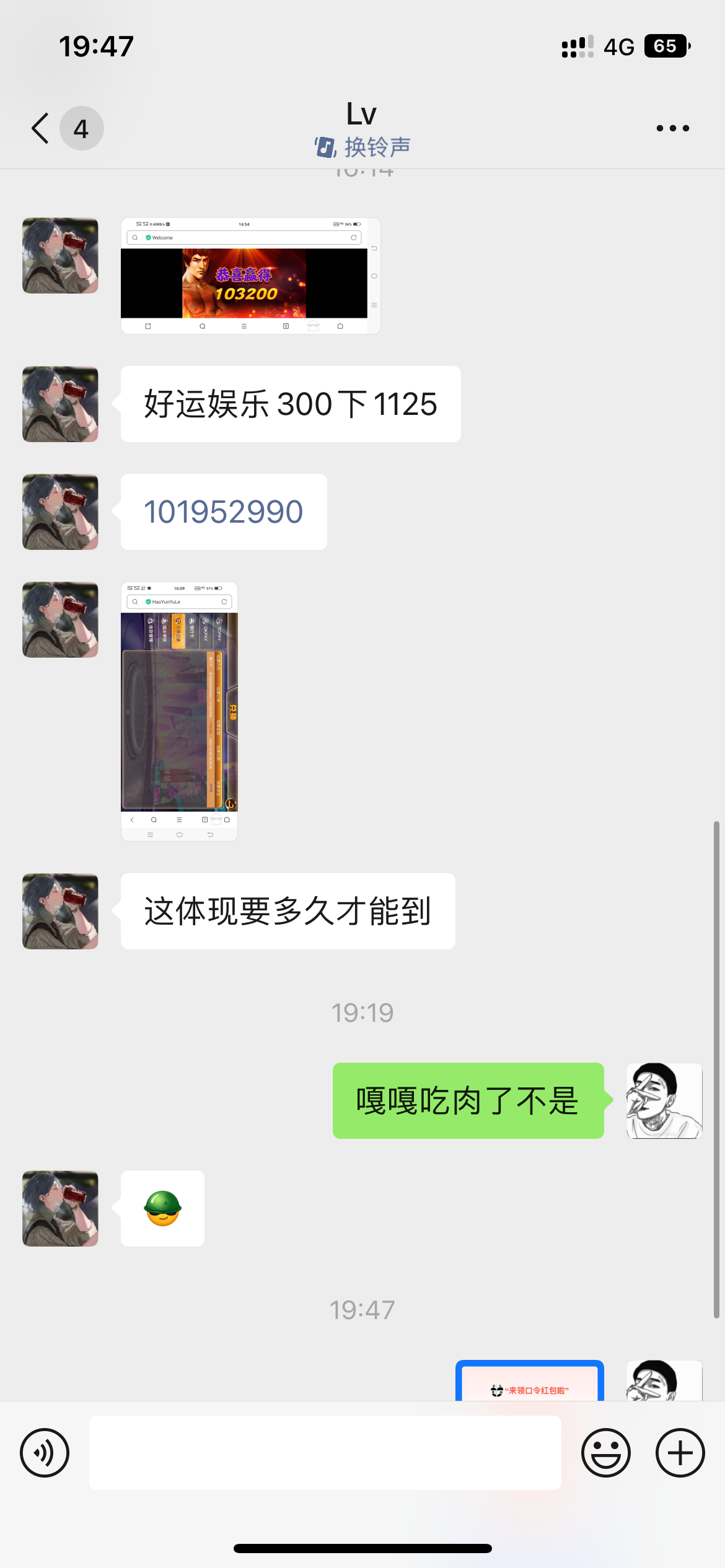Open my own avatar beside 嘎嘎吃肉了不是
This screenshot has height=1568, width=725.
664,1101
